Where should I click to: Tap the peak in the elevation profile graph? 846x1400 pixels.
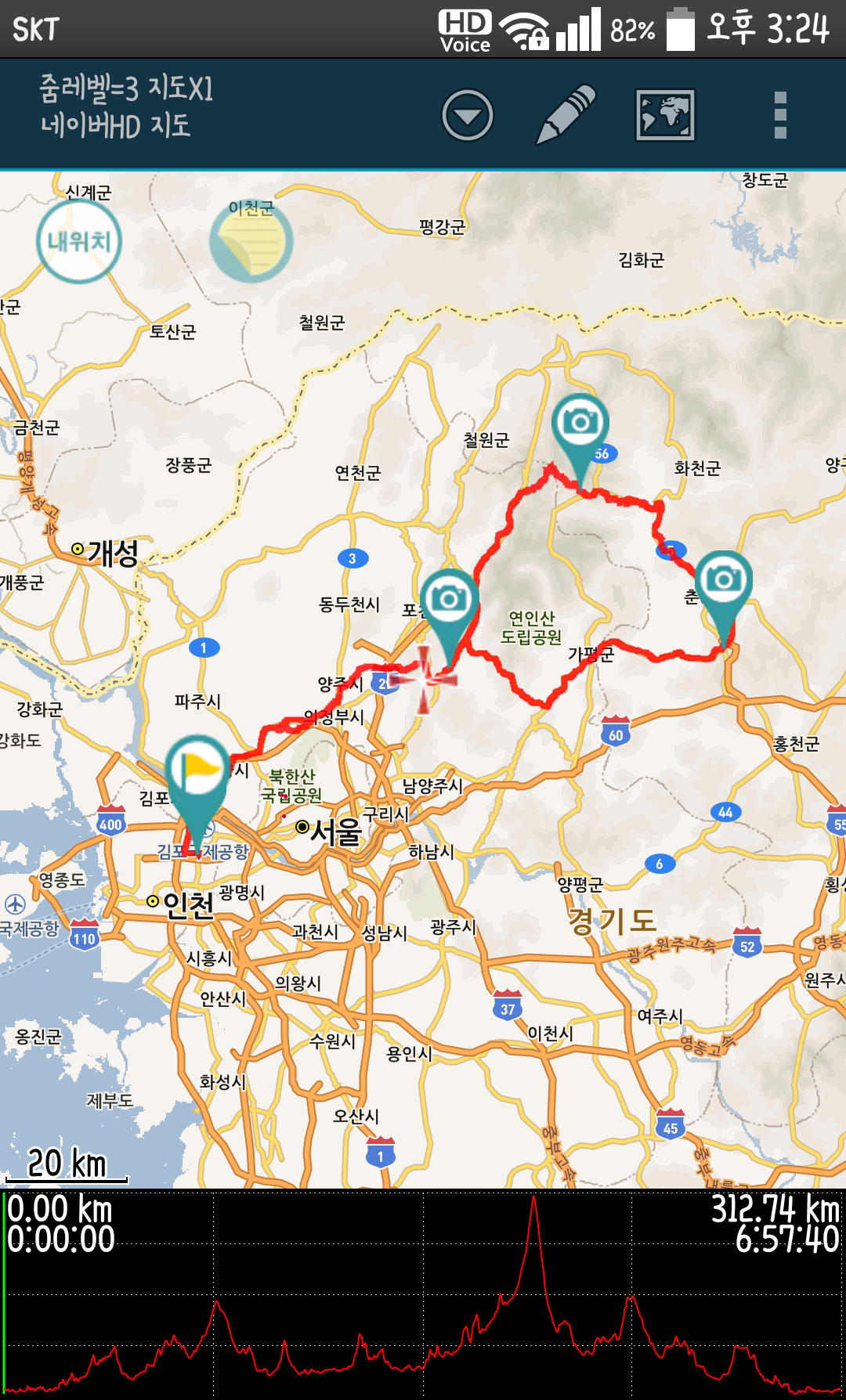pyautogui.click(x=533, y=1202)
